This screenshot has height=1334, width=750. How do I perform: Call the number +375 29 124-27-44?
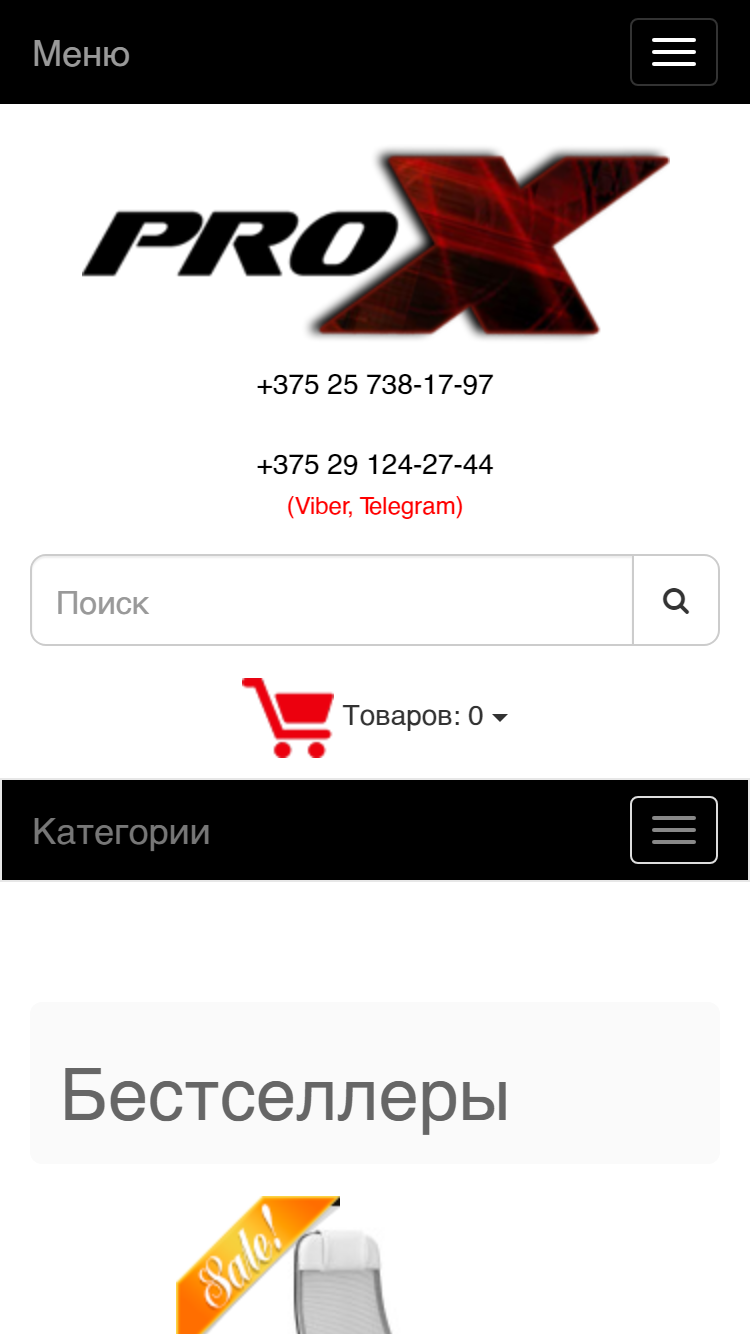[375, 465]
